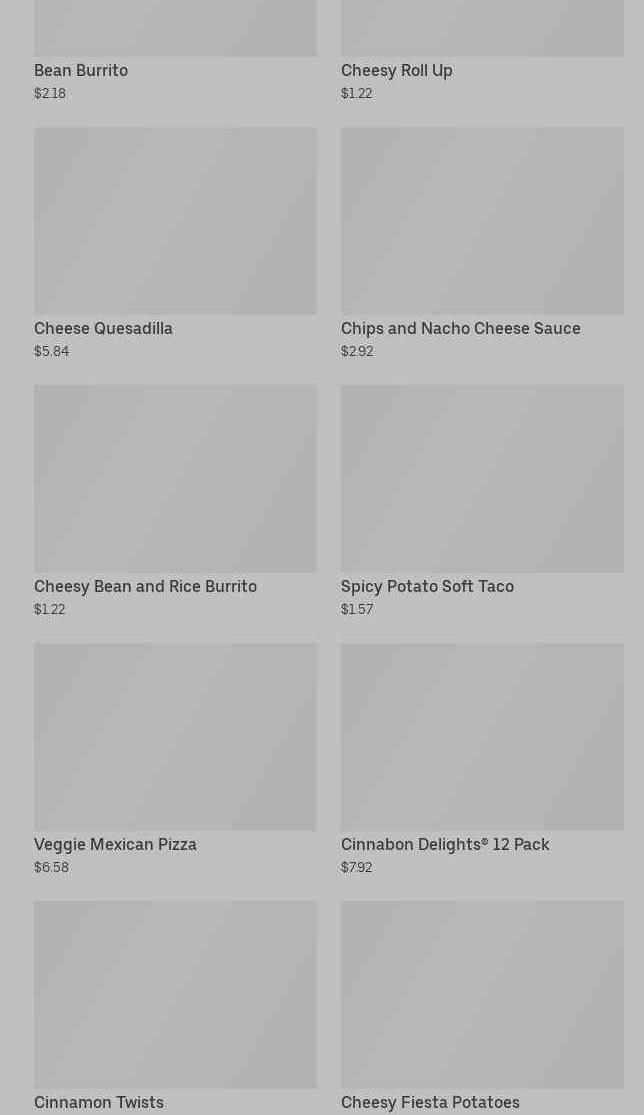Select the Cheesy Roll Up item

click(396, 70)
